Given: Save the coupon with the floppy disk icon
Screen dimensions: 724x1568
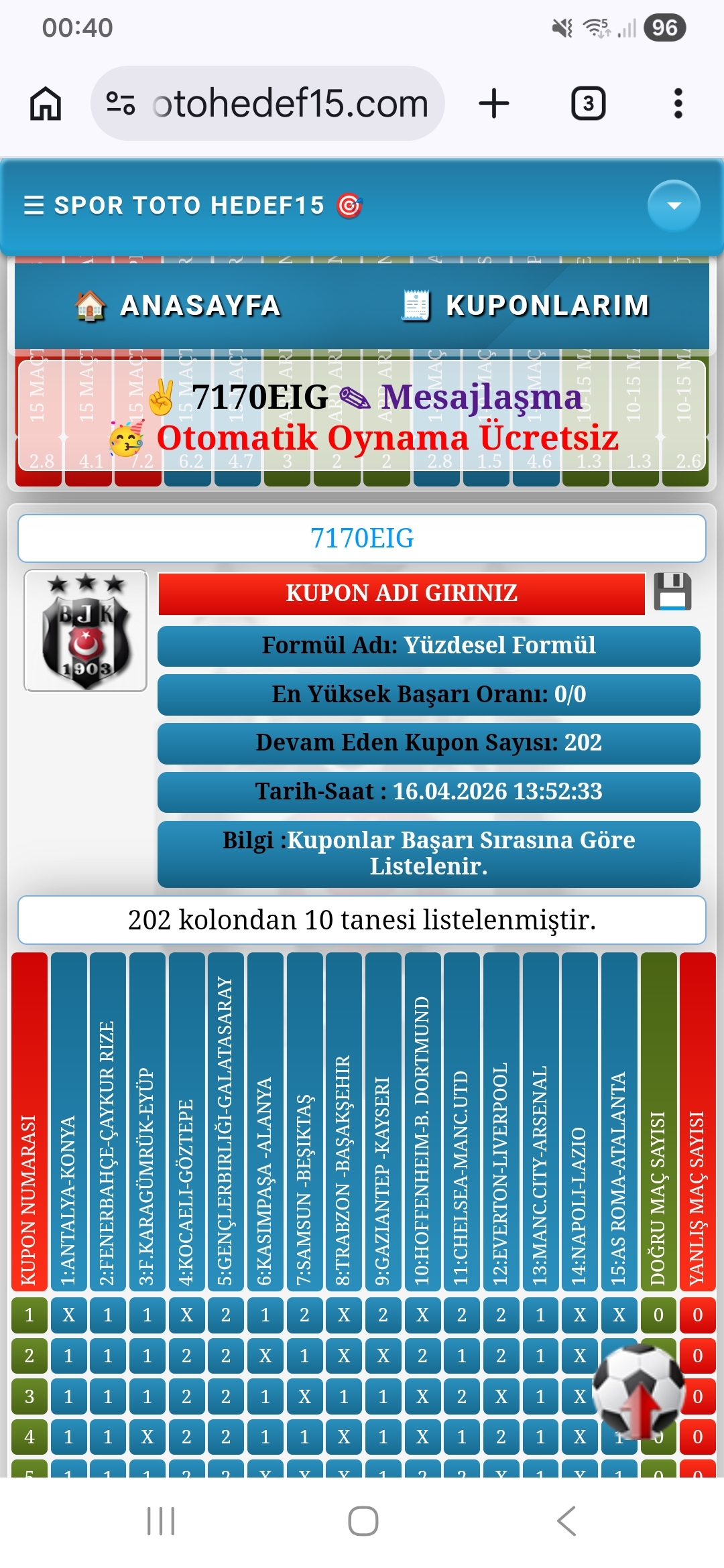Looking at the screenshot, I should tap(672, 592).
